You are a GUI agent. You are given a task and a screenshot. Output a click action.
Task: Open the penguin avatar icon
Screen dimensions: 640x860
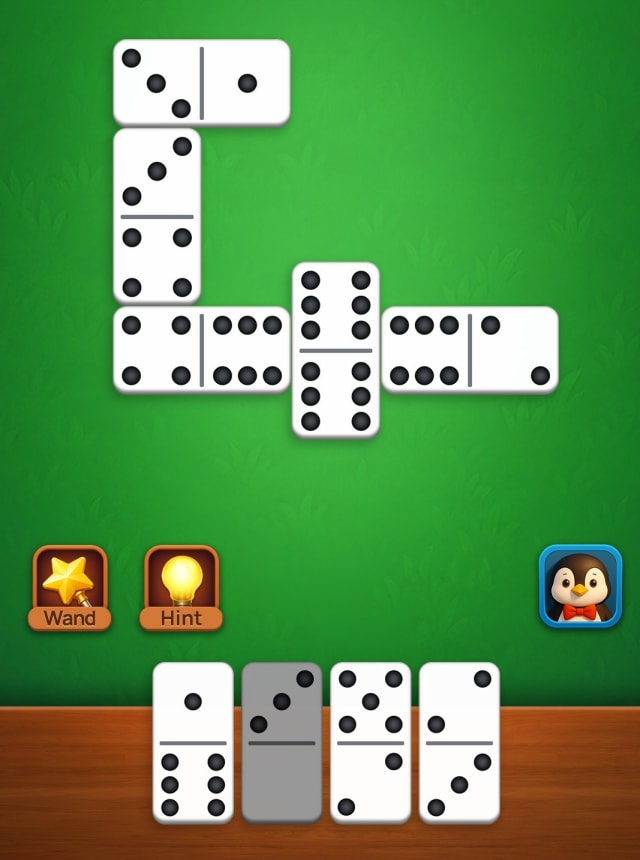coord(580,586)
